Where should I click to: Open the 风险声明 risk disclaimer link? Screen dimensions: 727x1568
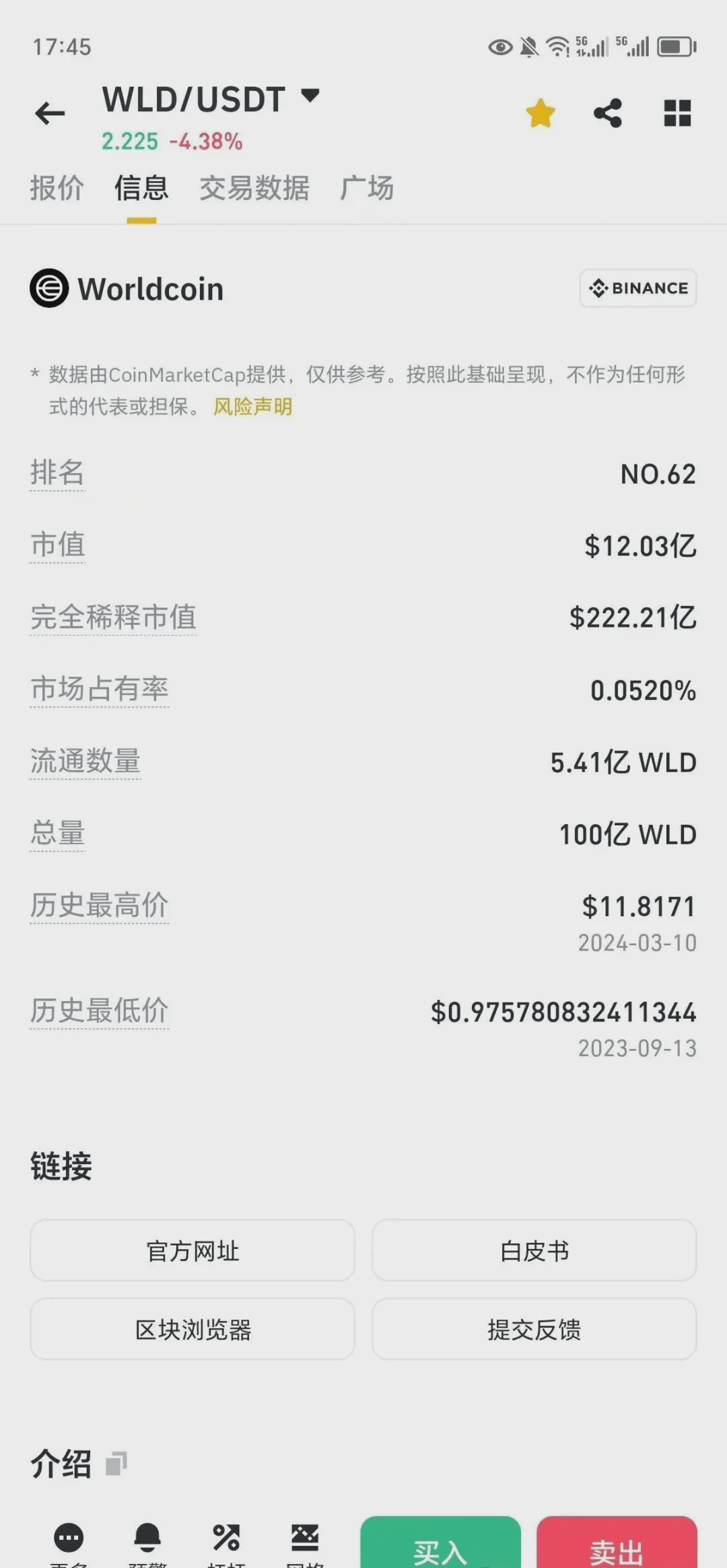252,408
